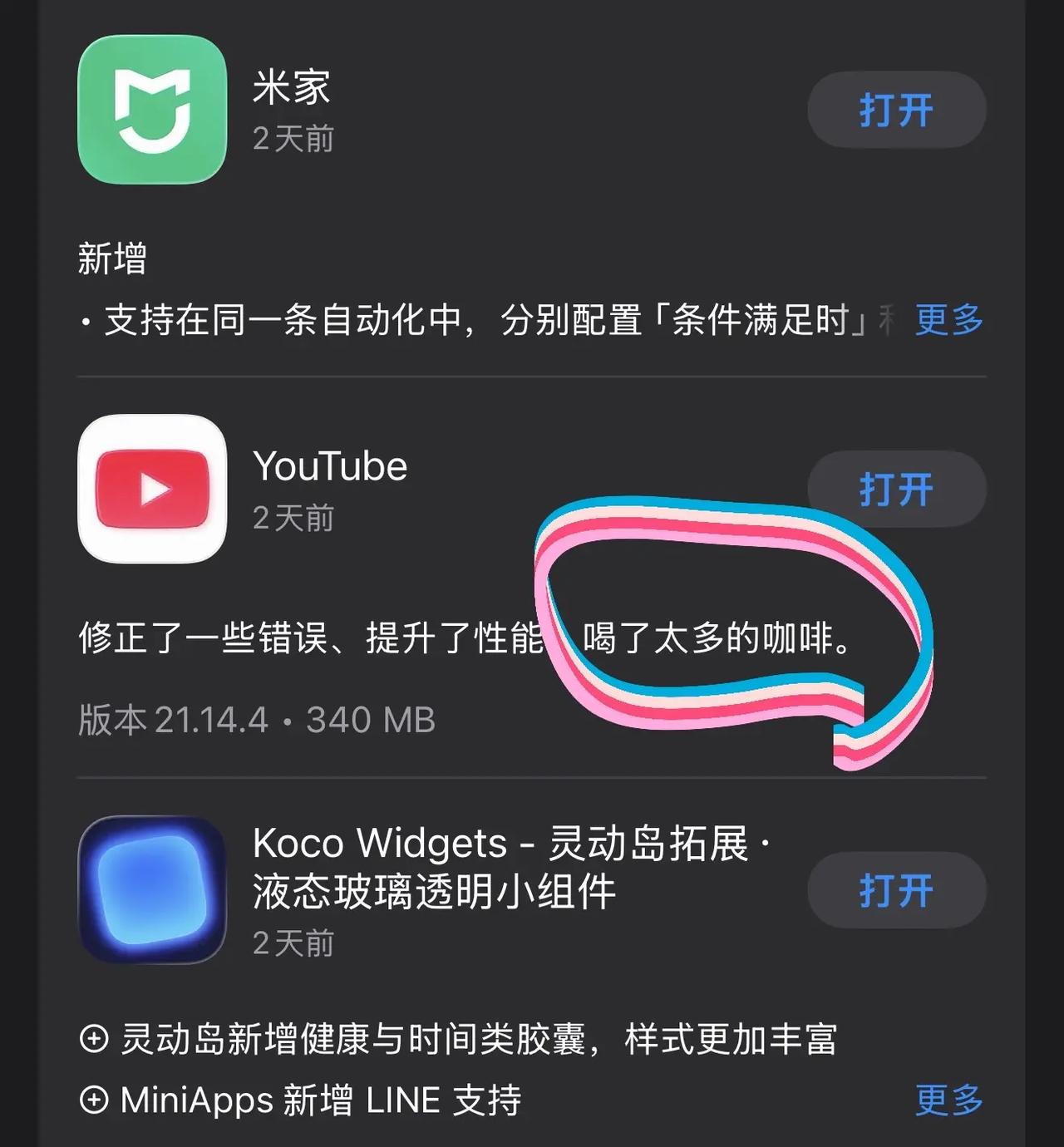Tap the blue glowing Koco Widgets icon
The width and height of the screenshot is (1064, 1147).
pyautogui.click(x=152, y=891)
